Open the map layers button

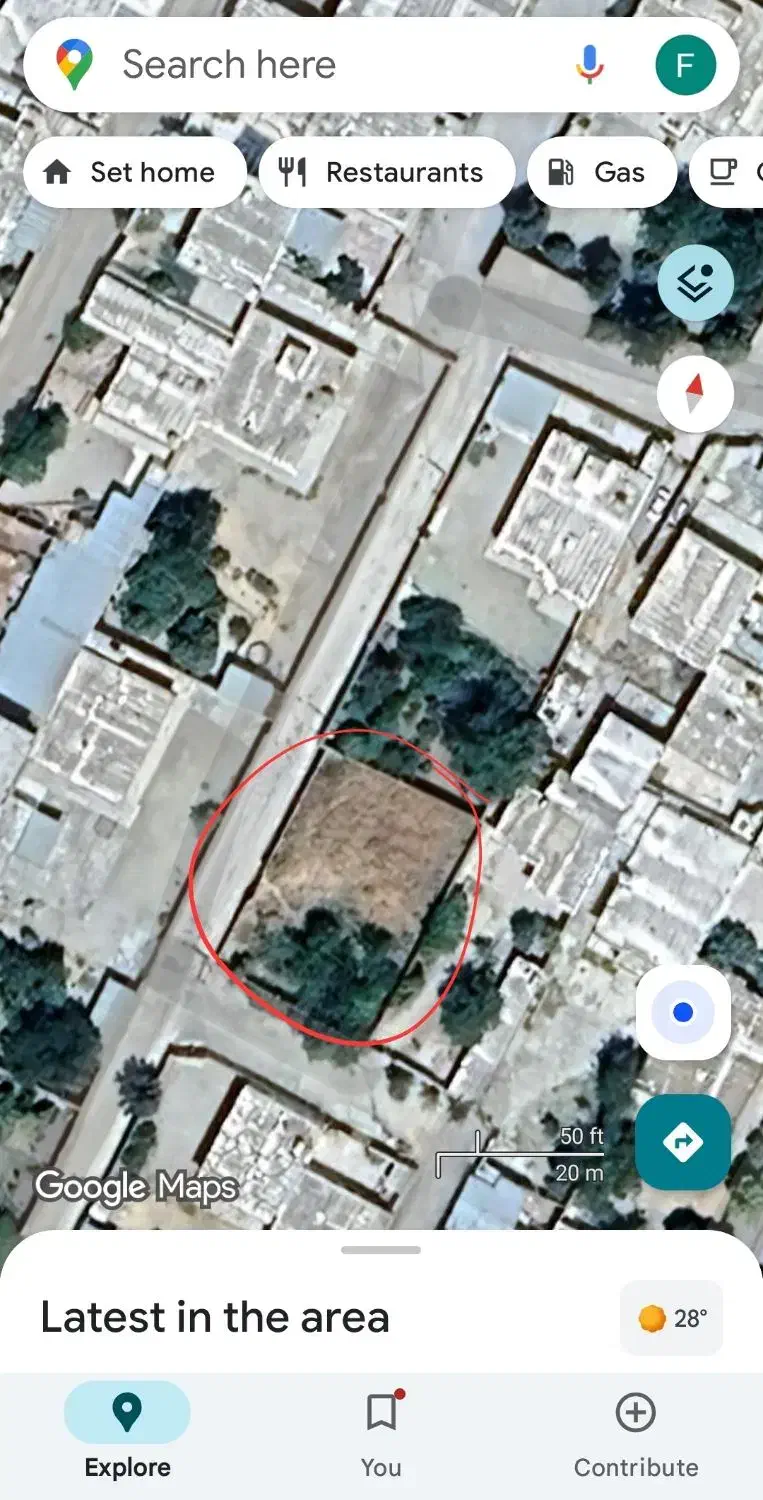click(695, 283)
